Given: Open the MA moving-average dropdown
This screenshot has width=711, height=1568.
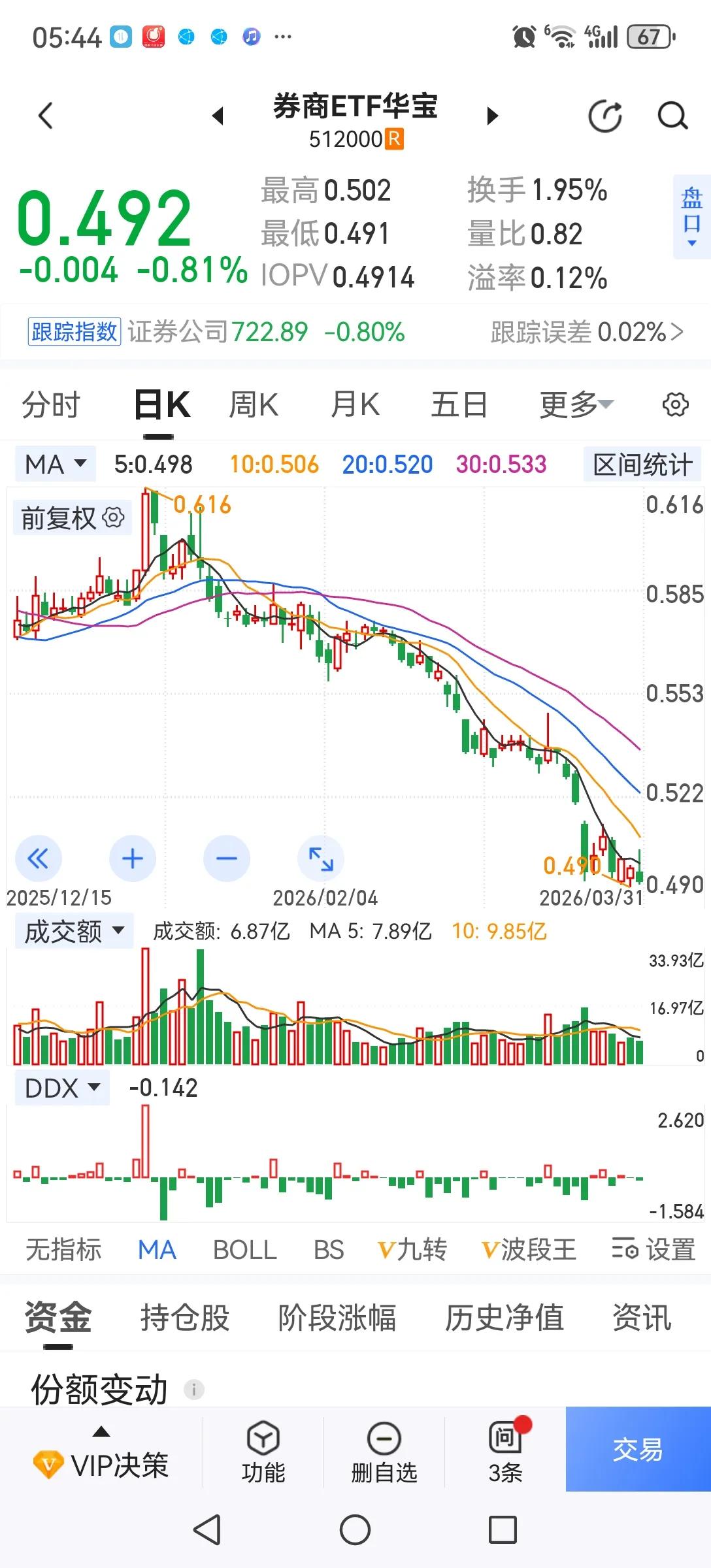Looking at the screenshot, I should click(54, 463).
